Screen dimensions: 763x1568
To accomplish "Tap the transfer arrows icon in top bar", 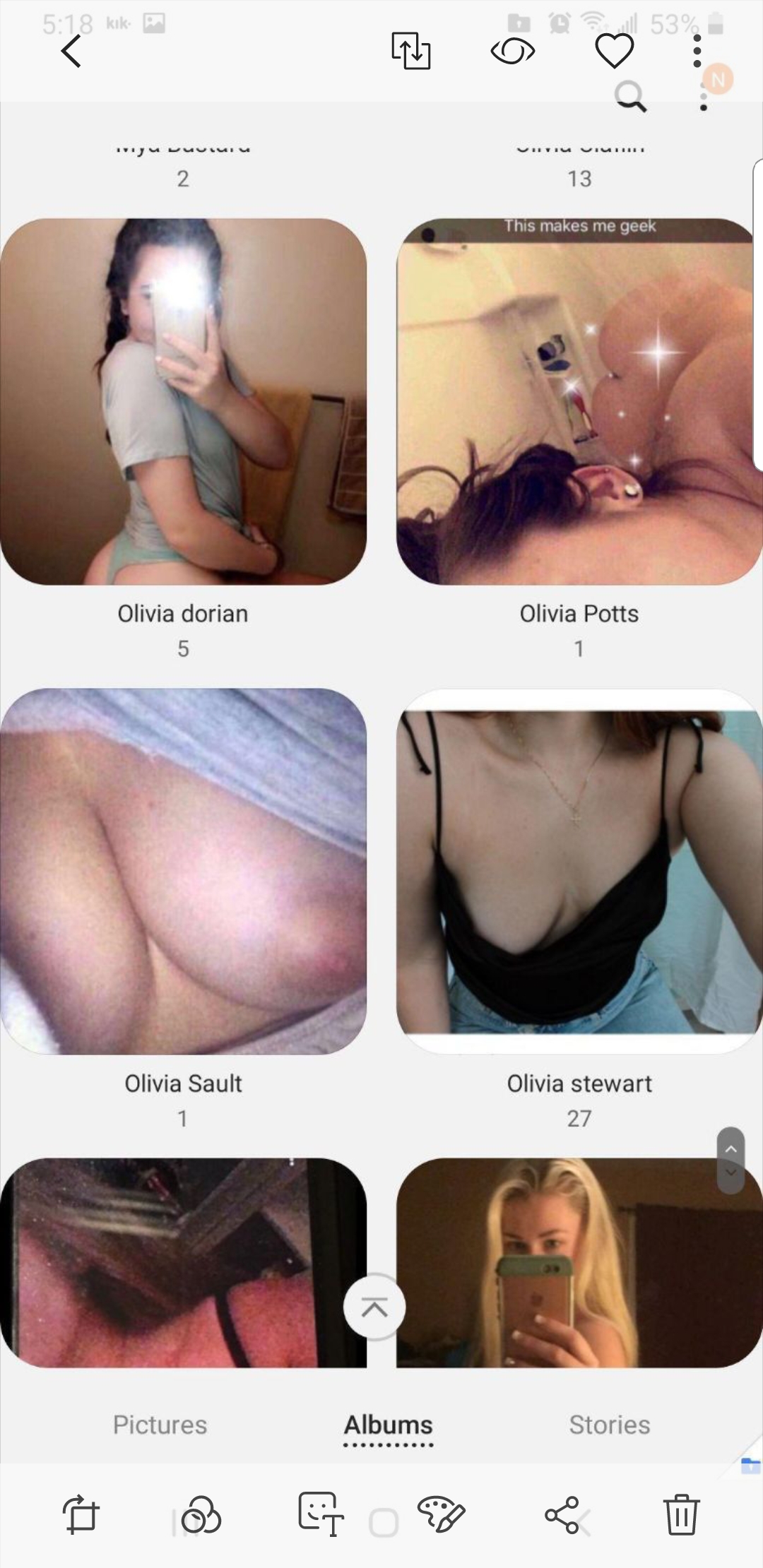I will coord(411,51).
